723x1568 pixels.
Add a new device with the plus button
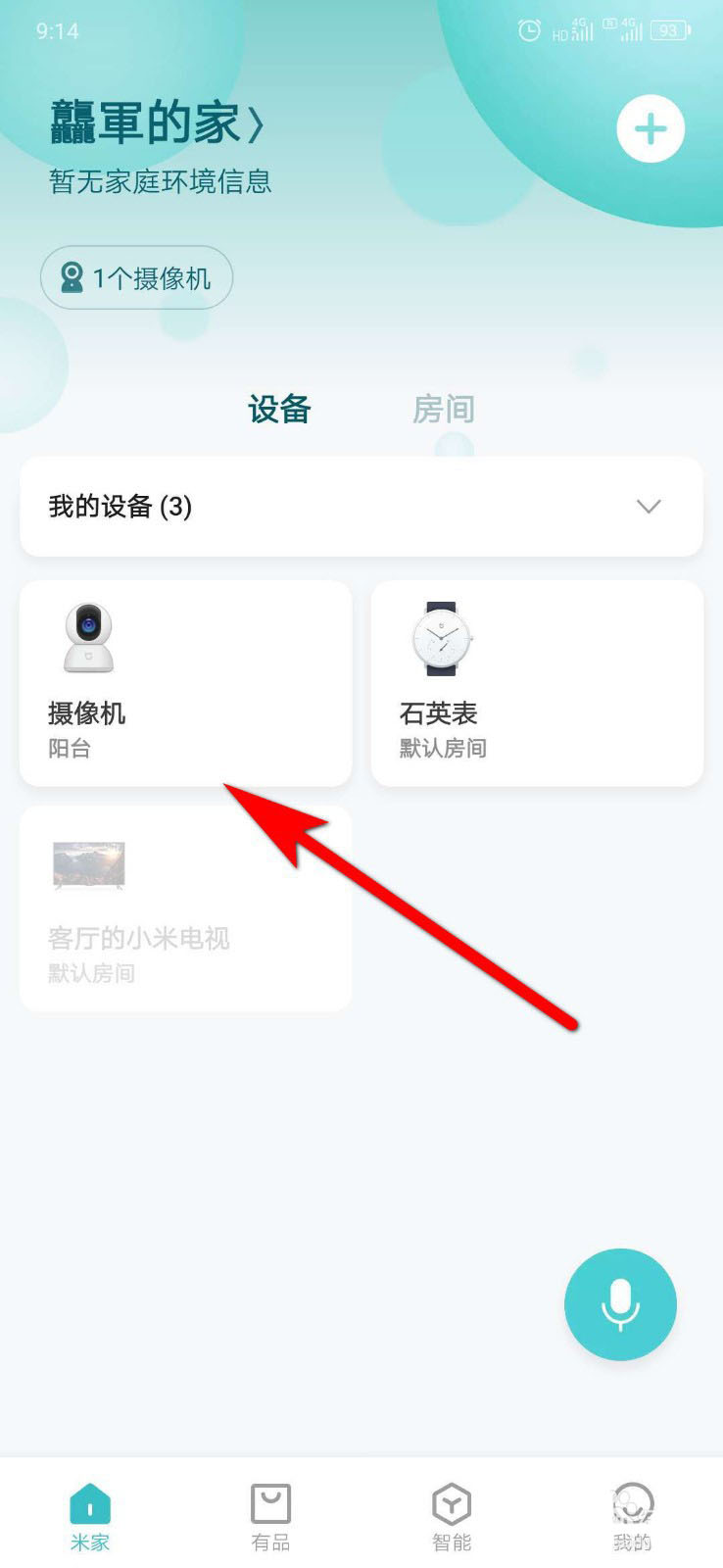[651, 128]
